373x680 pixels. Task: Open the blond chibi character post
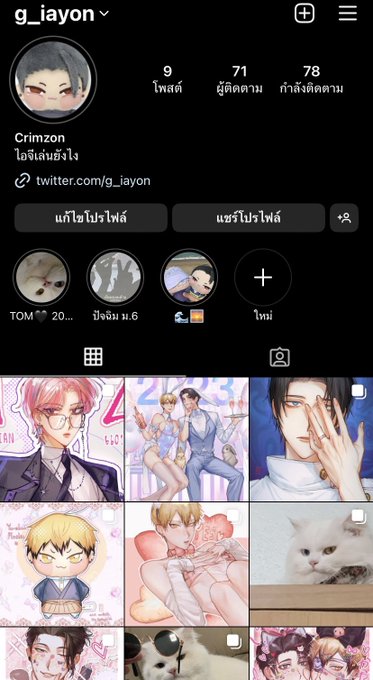pyautogui.click(x=62, y=564)
